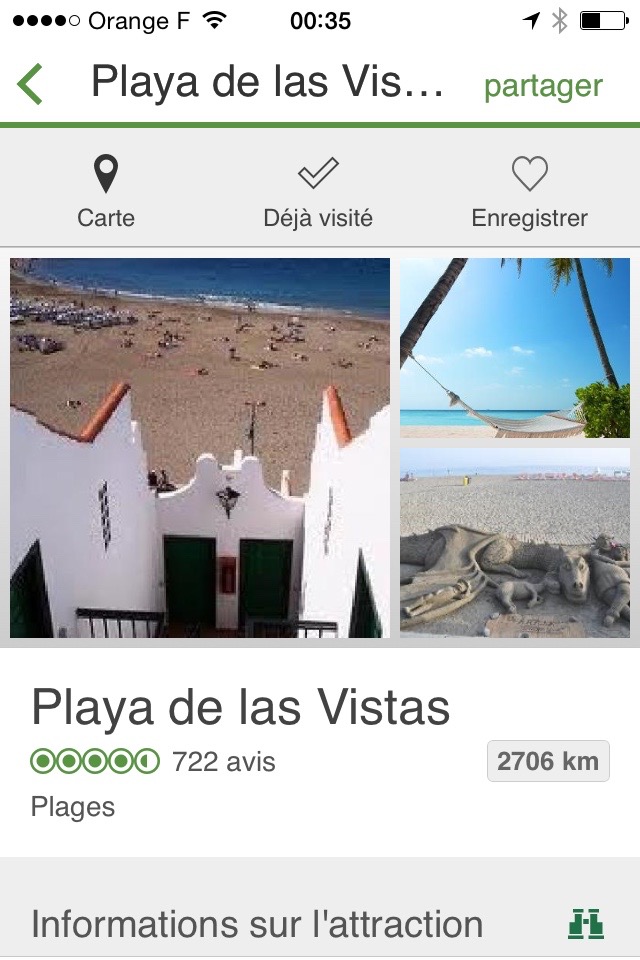The image size is (640, 960).
Task: Open the sand sculpture photo
Action: pos(515,542)
